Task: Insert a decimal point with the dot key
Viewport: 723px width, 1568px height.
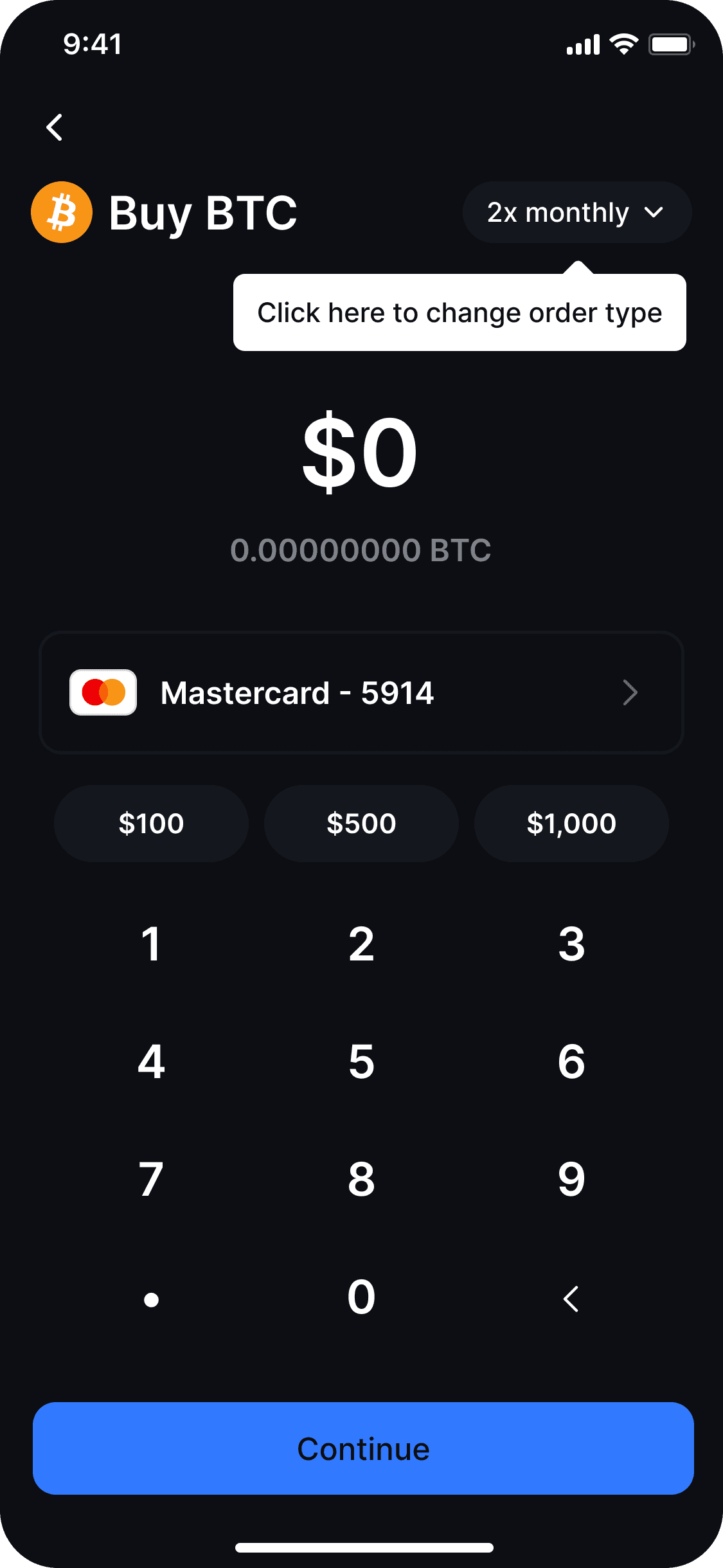Action: [x=151, y=1299]
